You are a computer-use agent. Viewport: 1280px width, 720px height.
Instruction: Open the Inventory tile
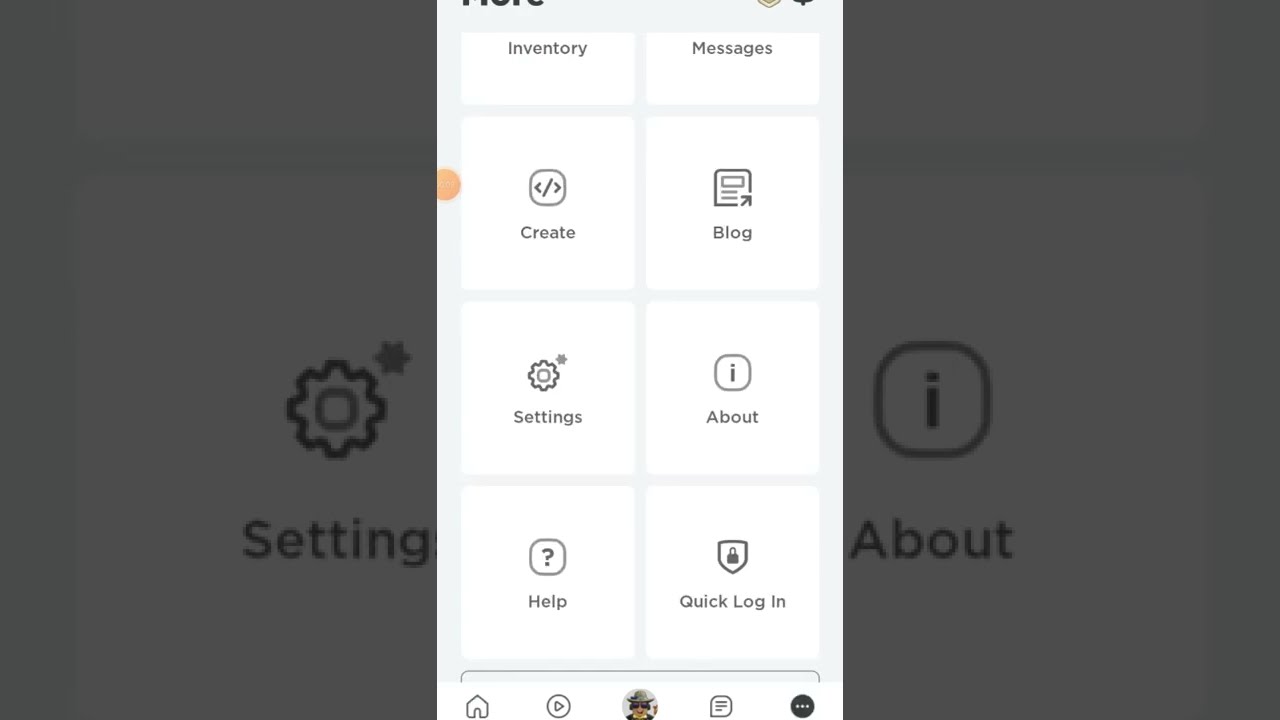pyautogui.click(x=547, y=62)
